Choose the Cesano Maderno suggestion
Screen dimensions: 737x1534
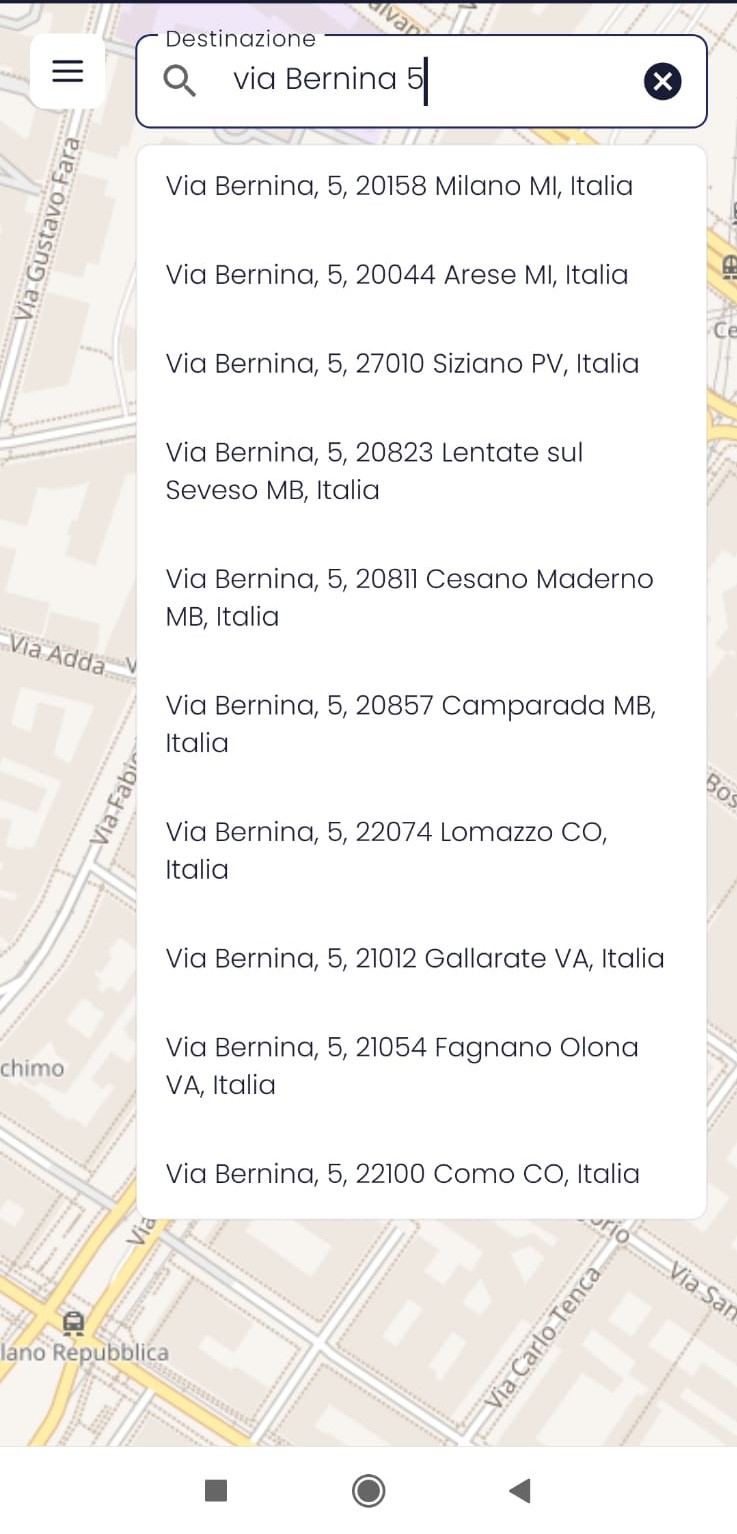click(x=421, y=598)
